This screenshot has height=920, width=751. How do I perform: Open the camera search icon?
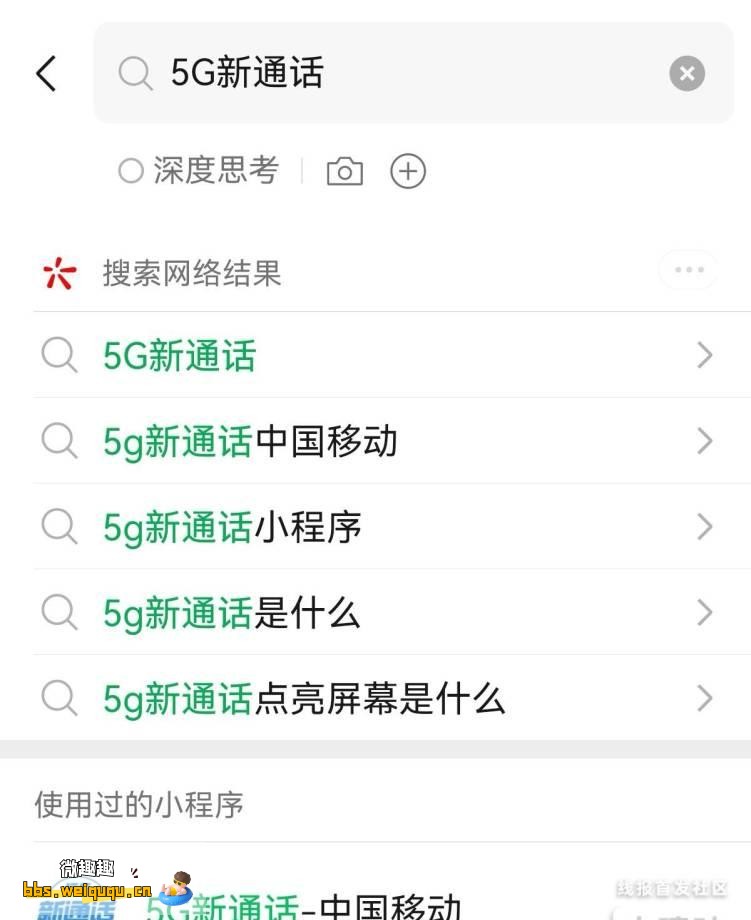click(x=345, y=171)
